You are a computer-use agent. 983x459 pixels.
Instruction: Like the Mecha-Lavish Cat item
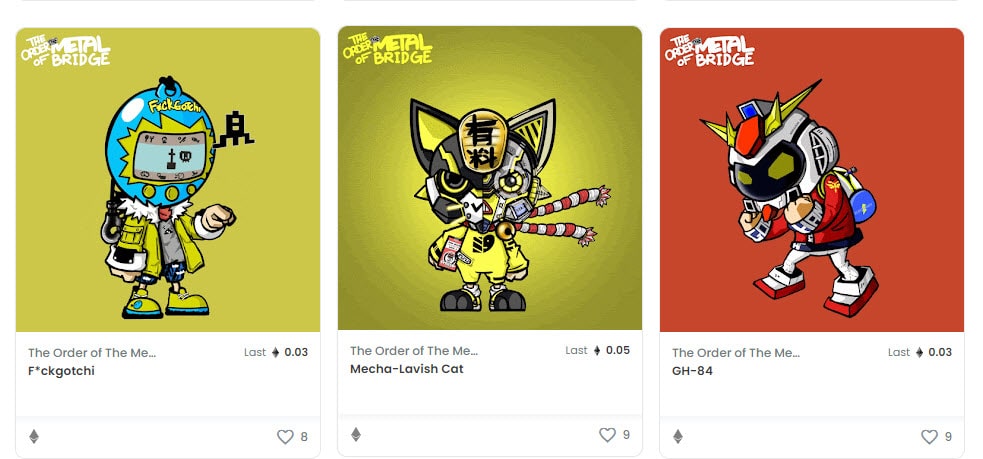(x=607, y=435)
